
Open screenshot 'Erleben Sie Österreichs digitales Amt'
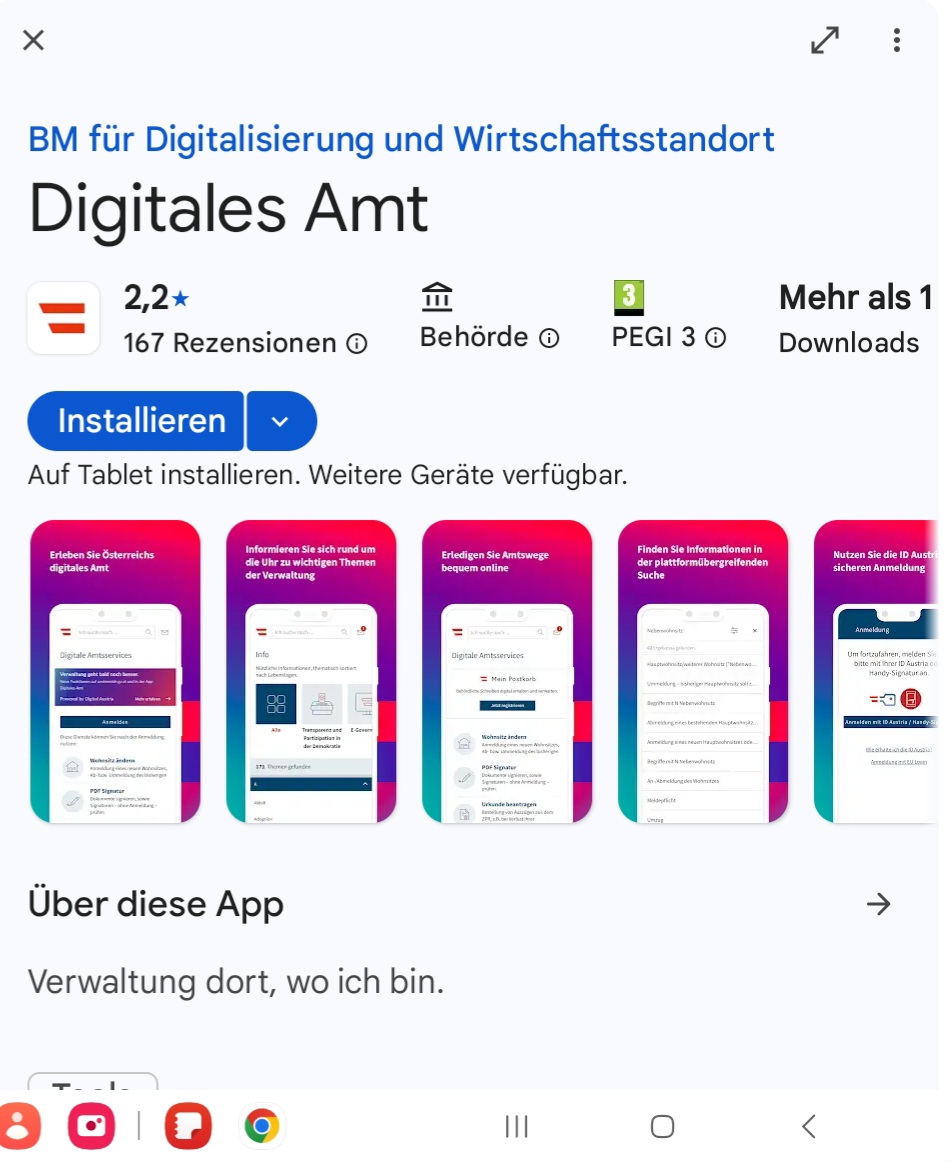click(x=115, y=671)
